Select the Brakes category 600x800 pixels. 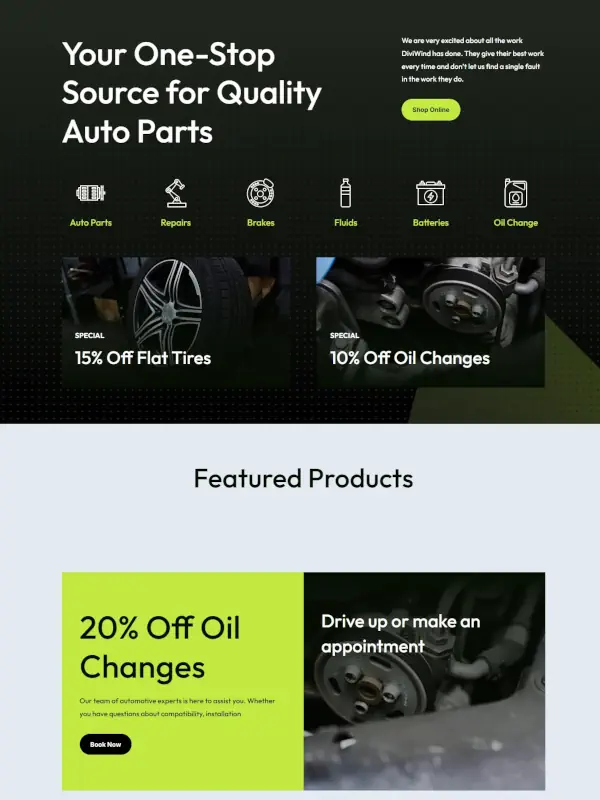tap(261, 203)
